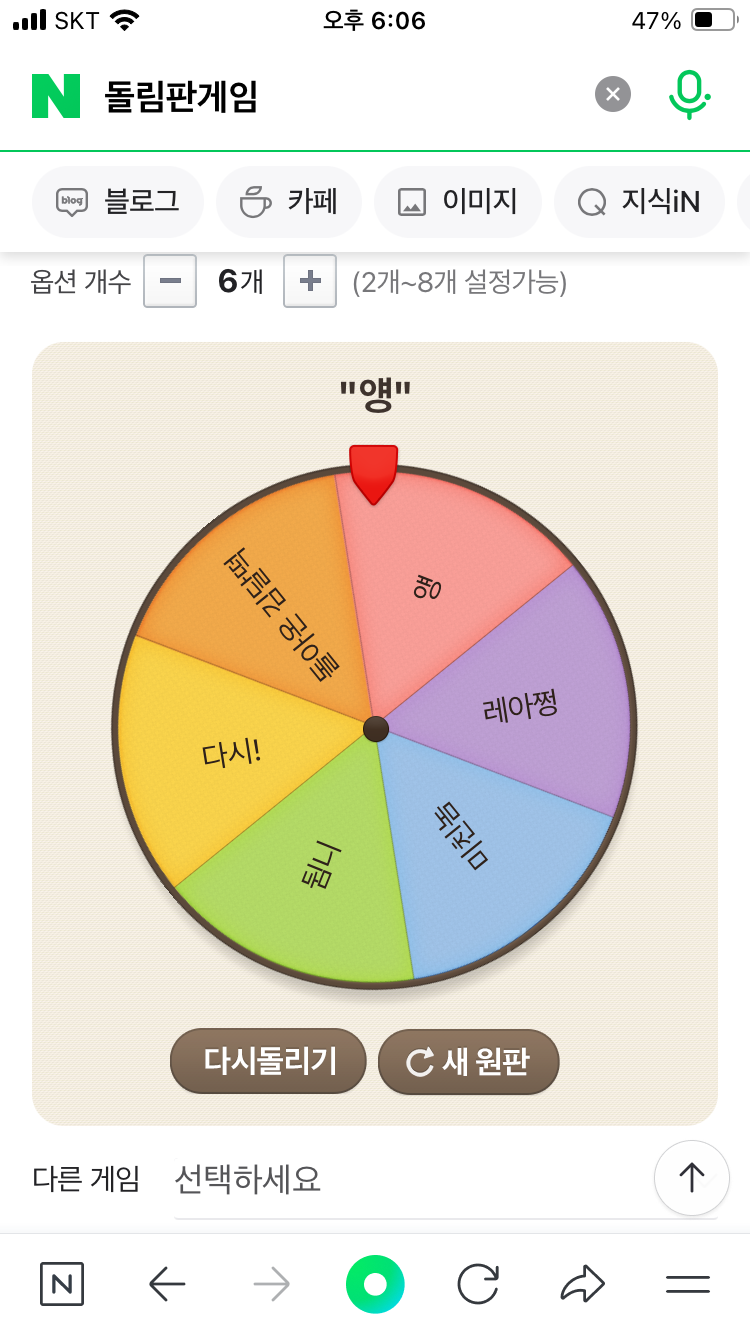This screenshot has width=750, height=1334.
Task: Open the bottom bar hamburger menu
Action: click(x=688, y=1284)
